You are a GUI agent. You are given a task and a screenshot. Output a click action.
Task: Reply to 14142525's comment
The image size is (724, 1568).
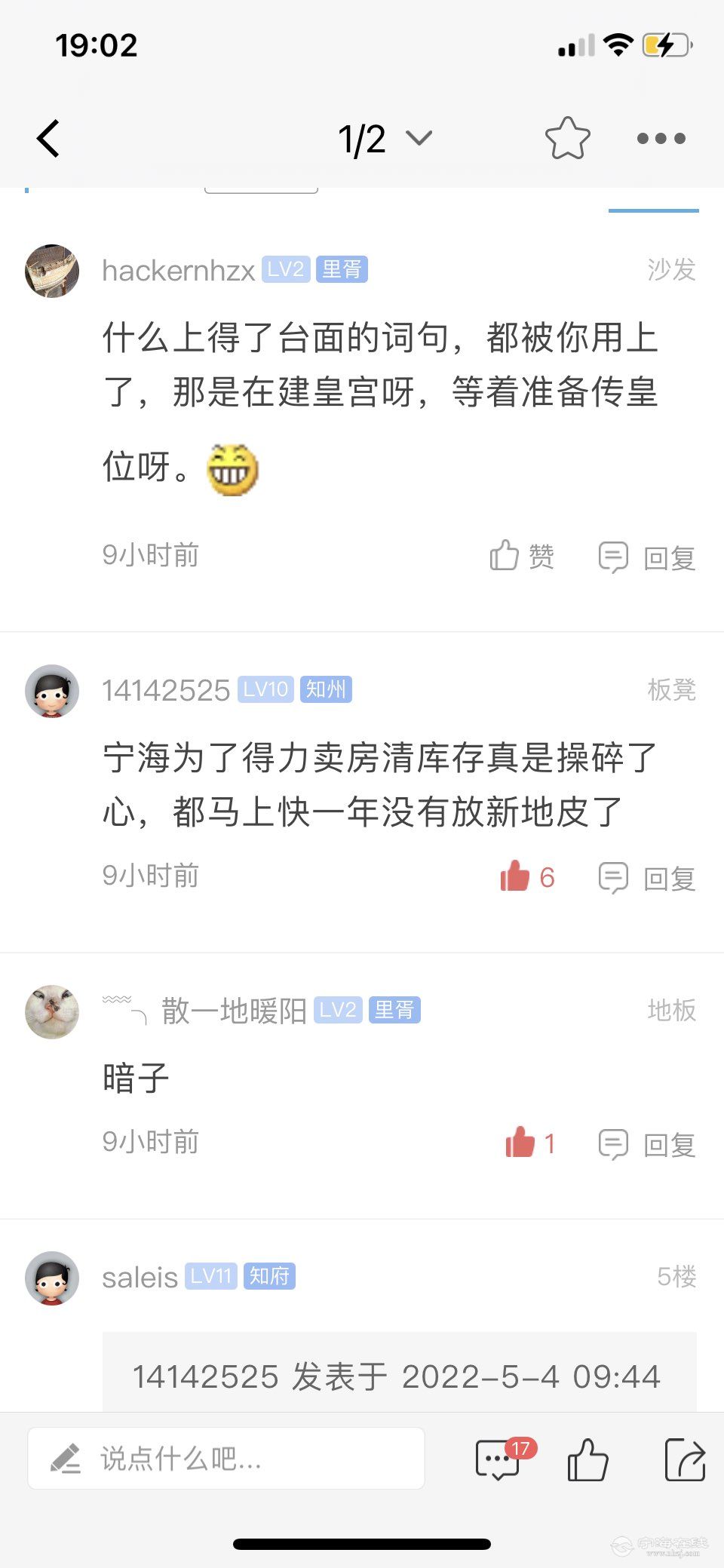pyautogui.click(x=647, y=879)
